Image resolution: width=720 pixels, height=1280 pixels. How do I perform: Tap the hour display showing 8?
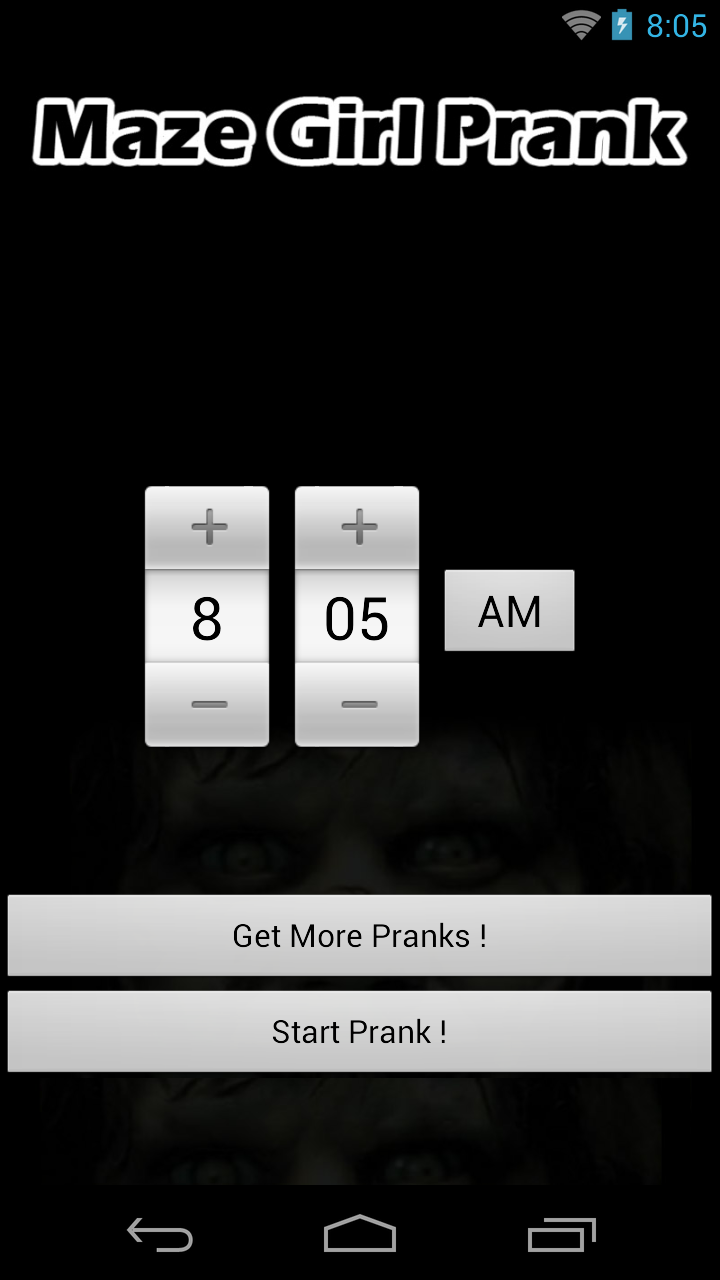click(206, 617)
